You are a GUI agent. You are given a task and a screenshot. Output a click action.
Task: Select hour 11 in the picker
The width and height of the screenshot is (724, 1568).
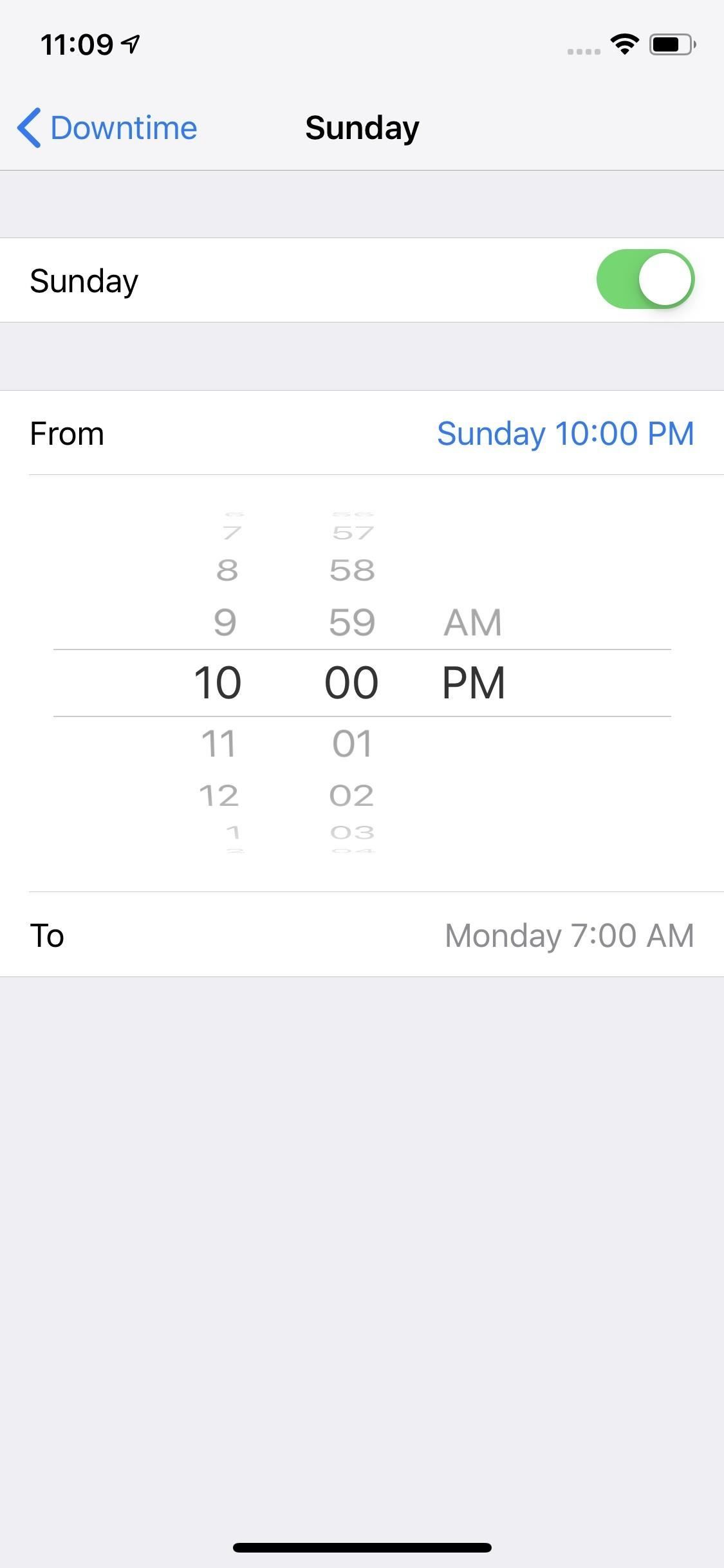219,743
